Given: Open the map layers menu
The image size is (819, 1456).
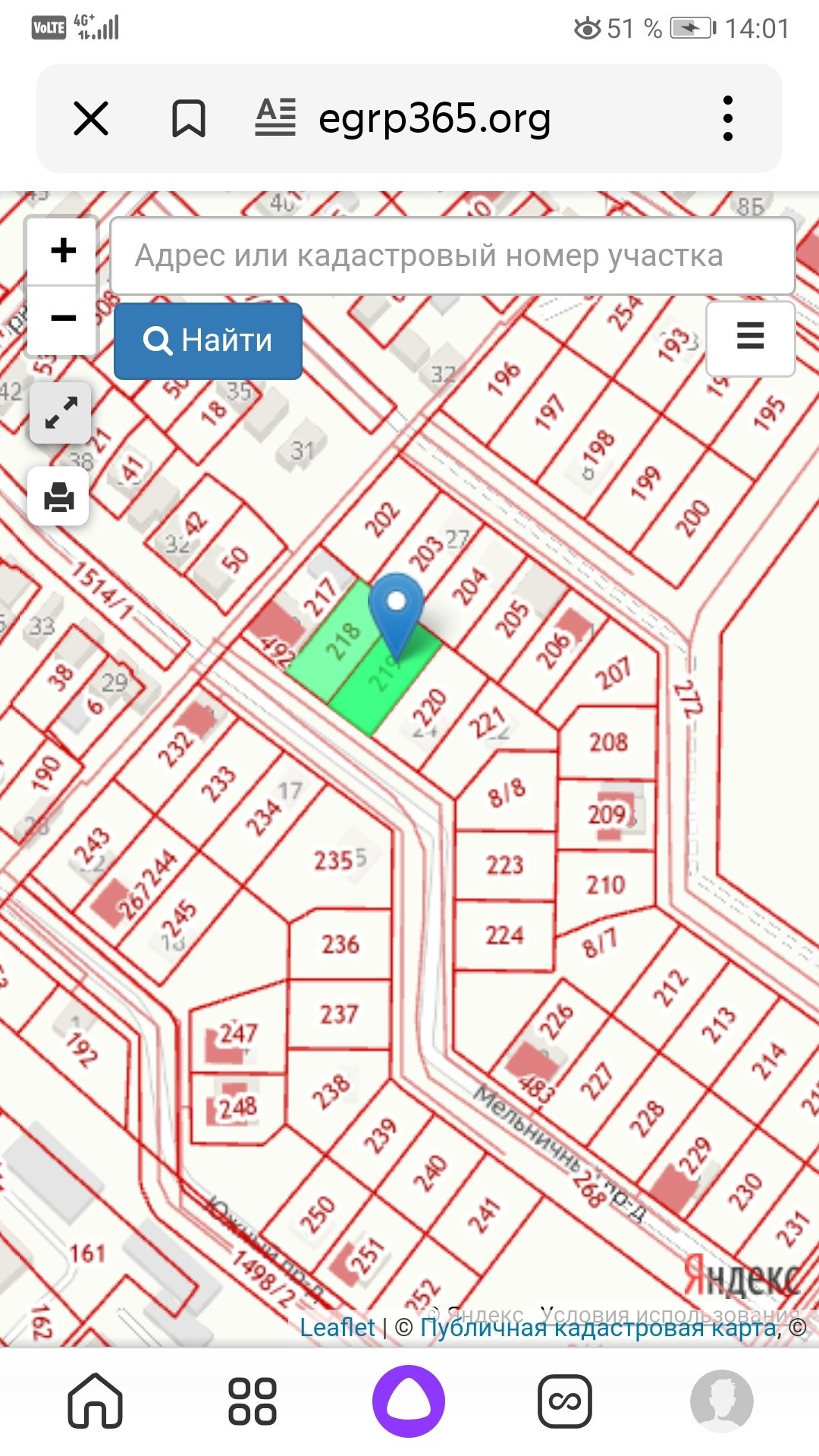Looking at the screenshot, I should tap(750, 338).
